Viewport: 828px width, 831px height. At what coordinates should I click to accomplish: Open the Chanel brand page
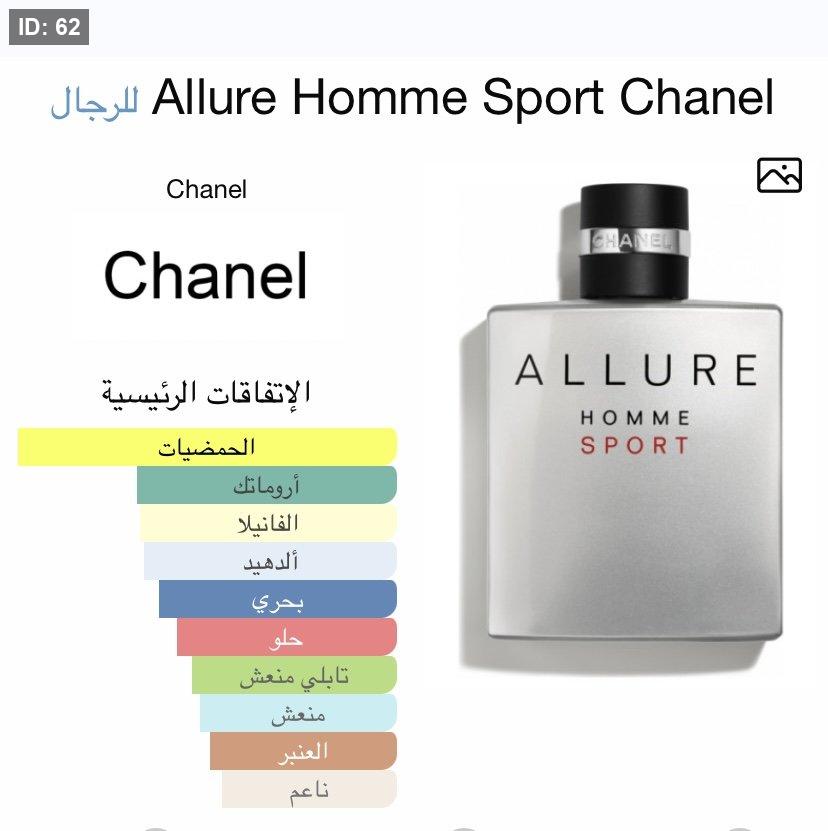point(206,275)
